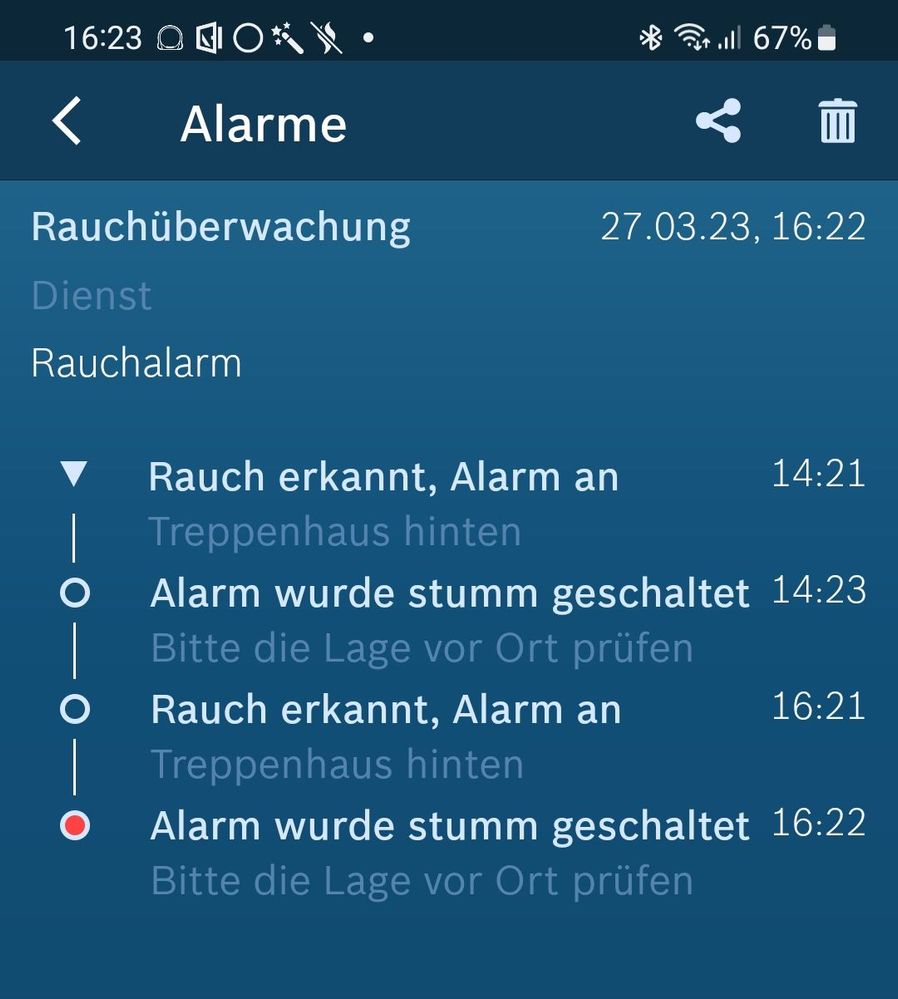This screenshot has height=999, width=898.
Task: Select the circle marker beside the 14:23 event
Action: coord(75,592)
